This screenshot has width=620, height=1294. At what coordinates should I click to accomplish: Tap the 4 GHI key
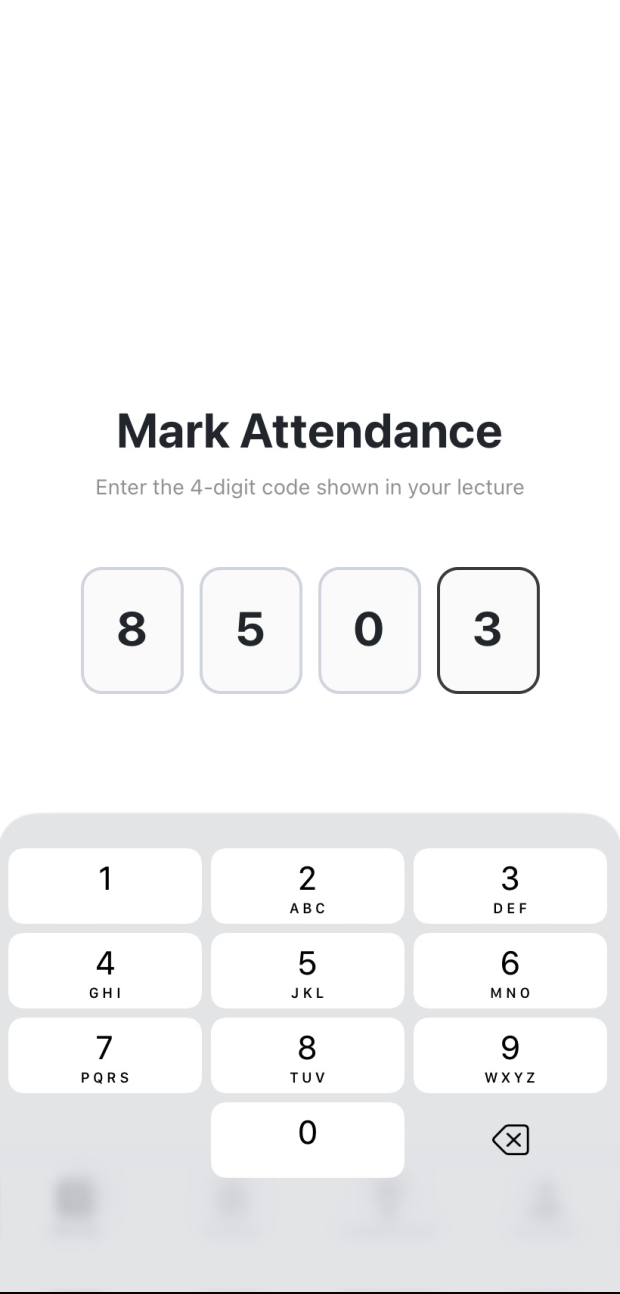105,971
